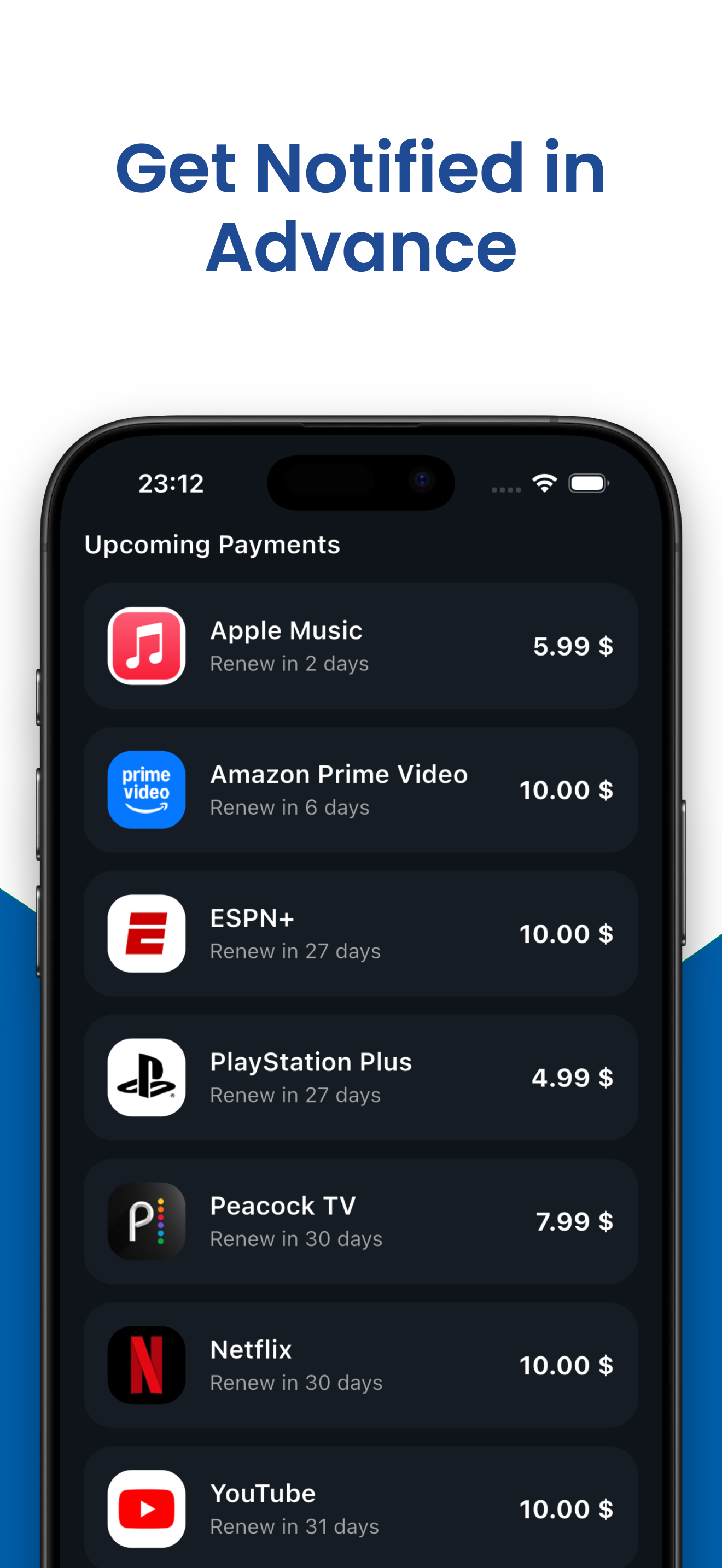Tap the Amazon Prime Video icon
The image size is (722, 1568).
146,789
